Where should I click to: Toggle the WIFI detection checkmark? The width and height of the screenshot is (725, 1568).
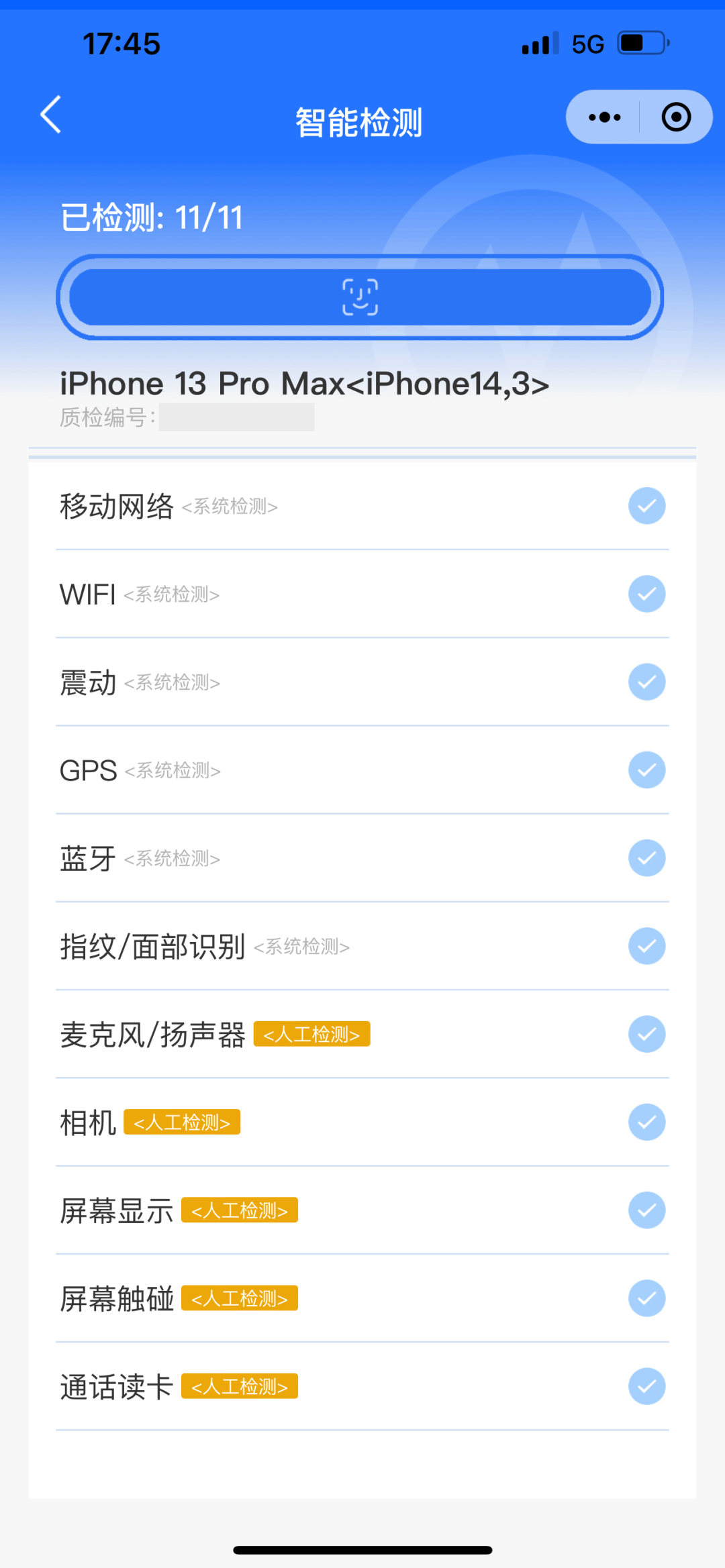coord(646,594)
